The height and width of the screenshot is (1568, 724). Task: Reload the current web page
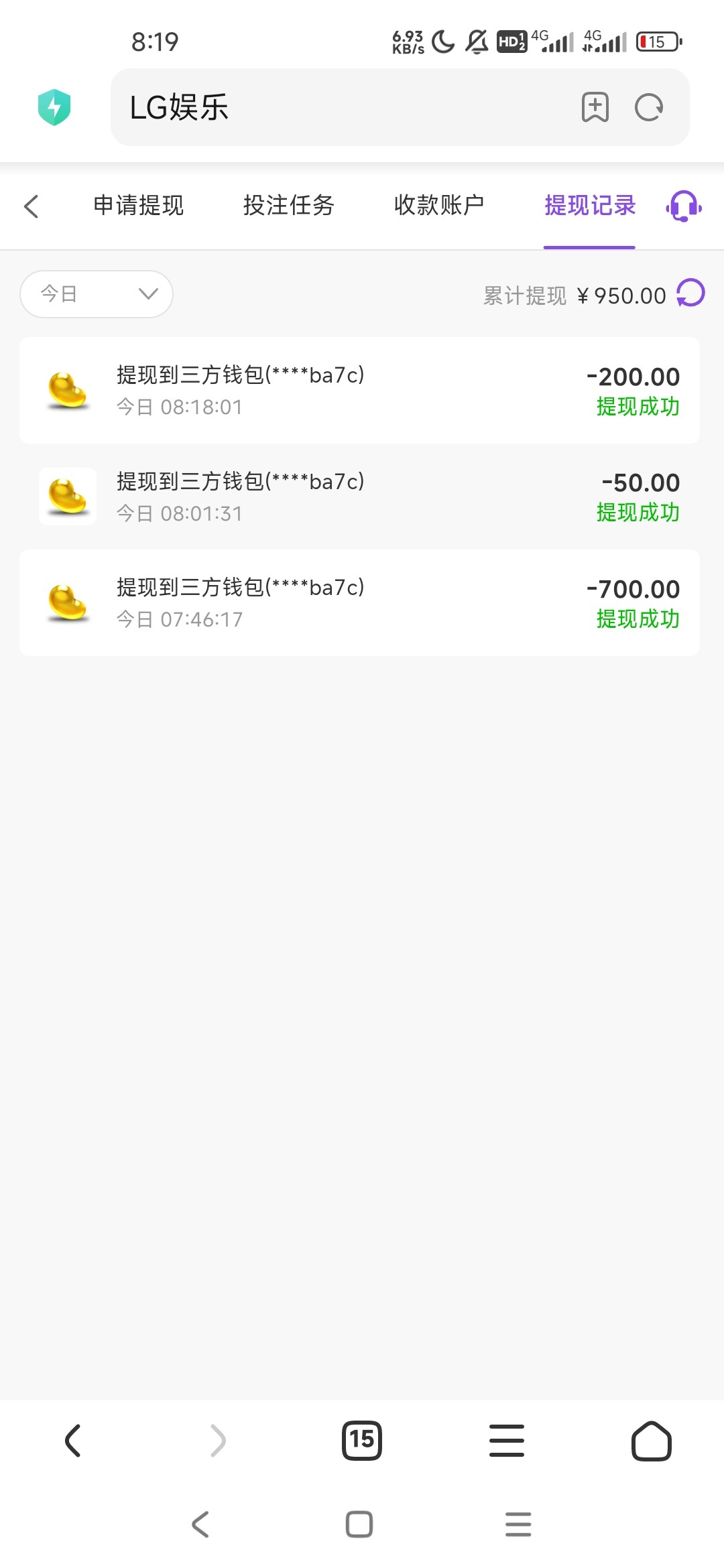[x=649, y=107]
